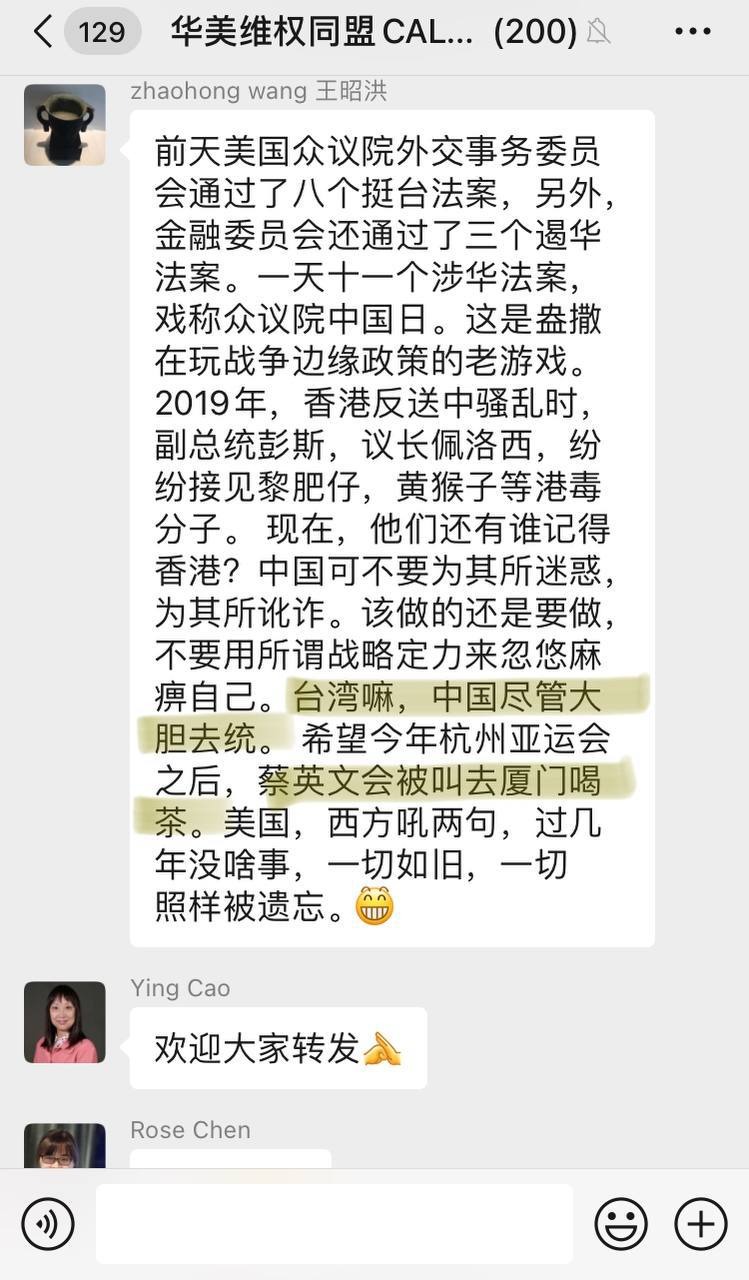Viewport: 749px width, 1280px height.
Task: Open the group chat options menu
Action: coord(692,32)
